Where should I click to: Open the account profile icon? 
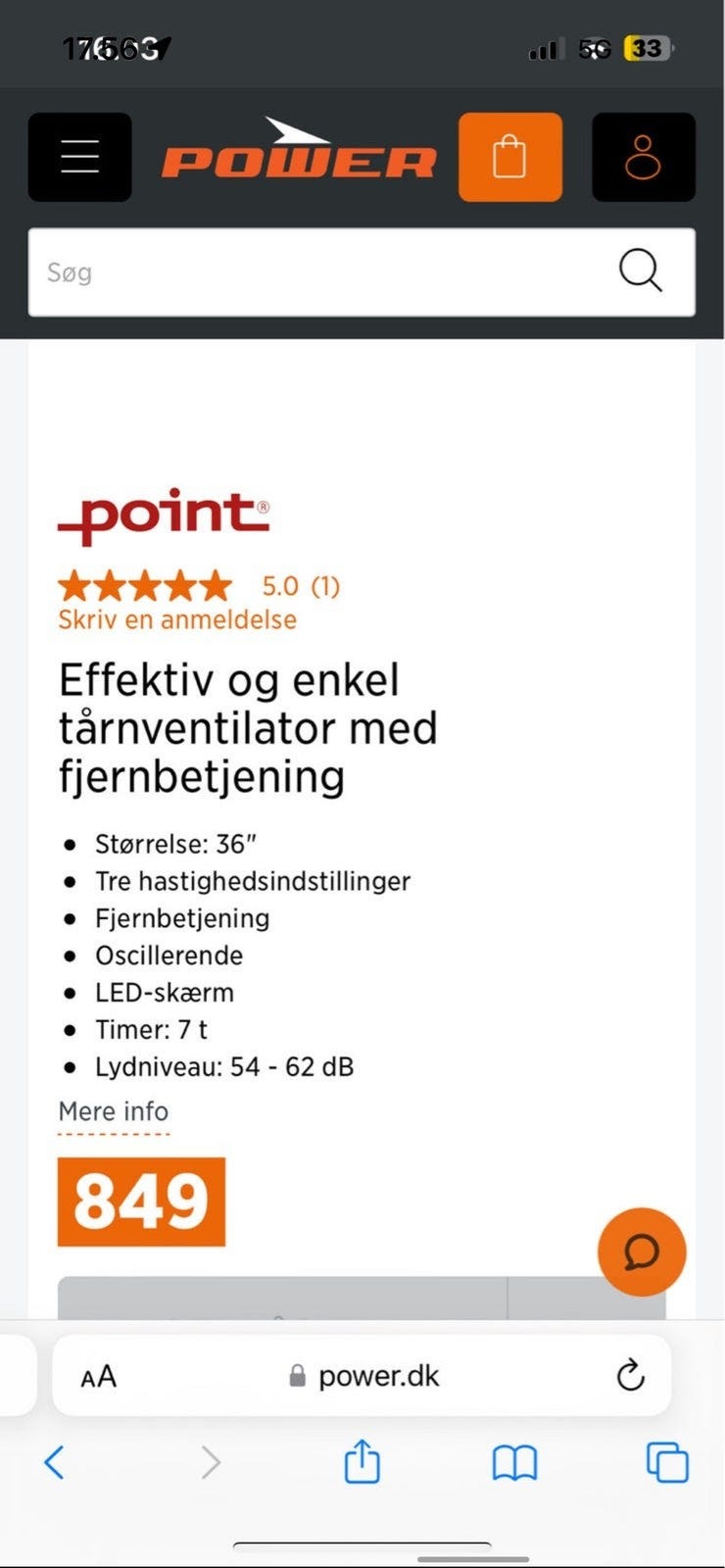click(644, 157)
